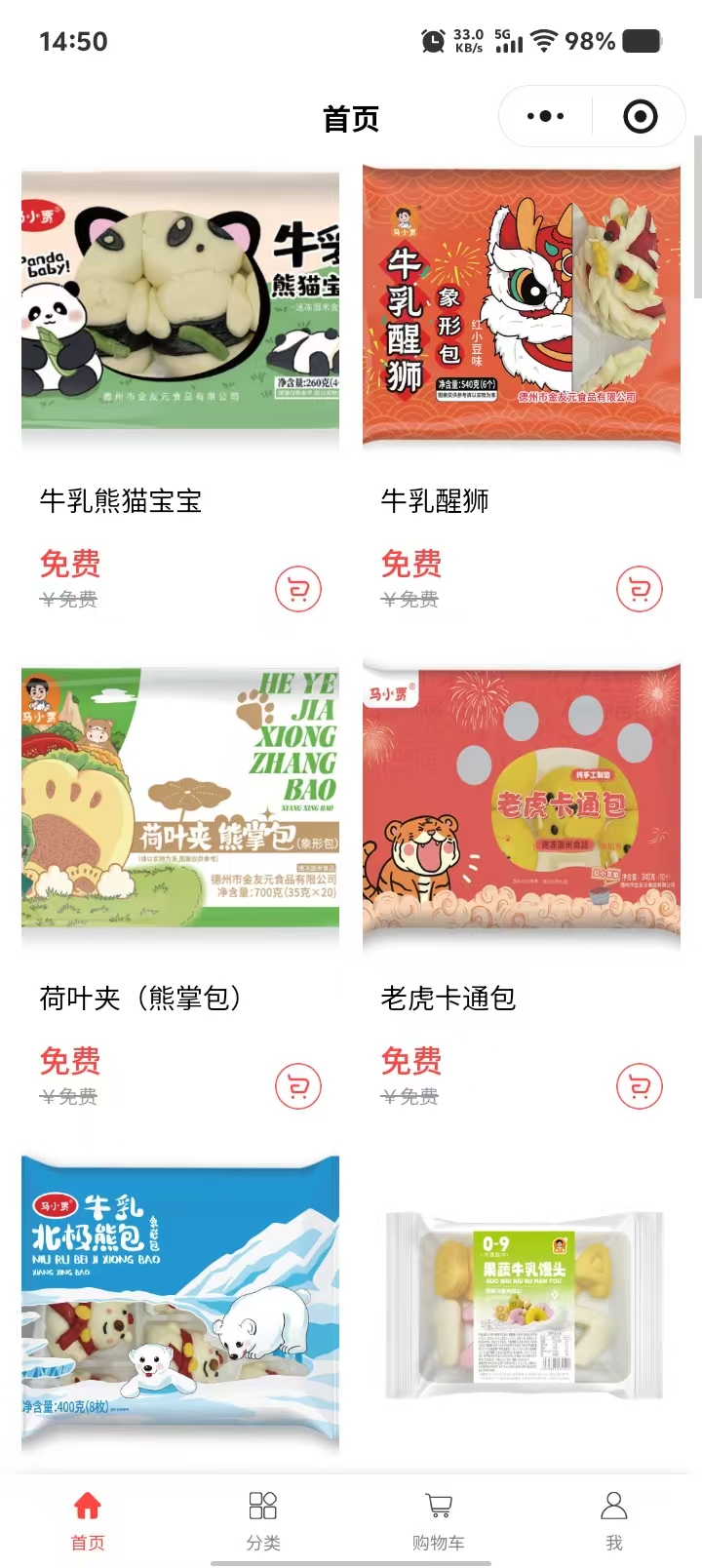702x1568 pixels.
Task: Open the mini program more-options menu
Action: pyautogui.click(x=545, y=117)
